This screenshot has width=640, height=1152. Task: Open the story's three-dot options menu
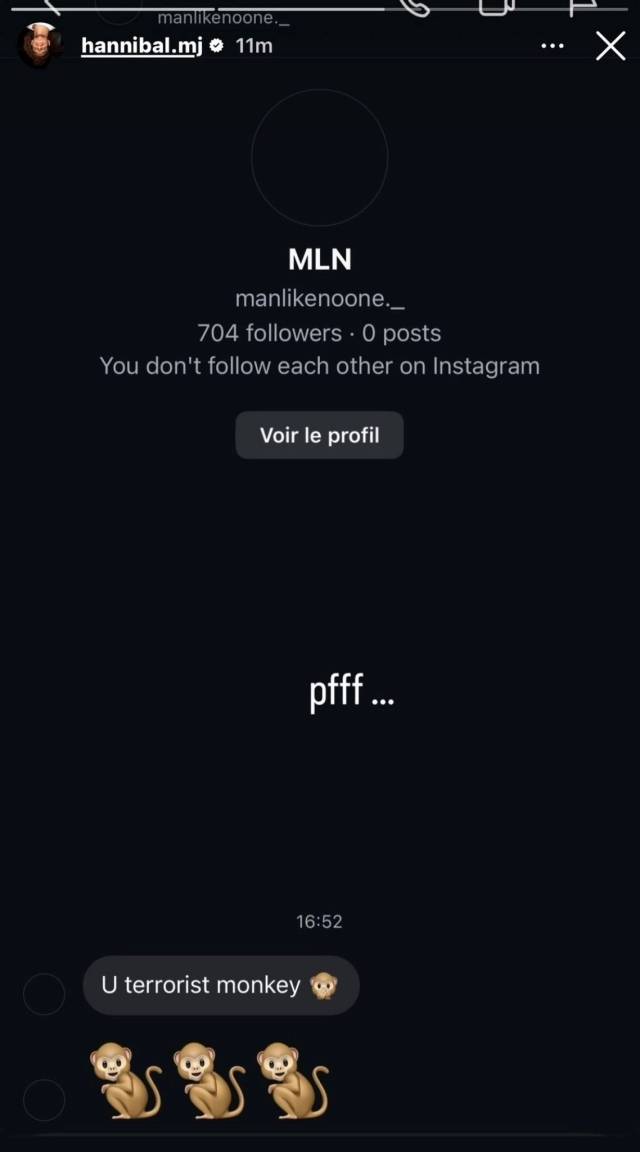(552, 46)
